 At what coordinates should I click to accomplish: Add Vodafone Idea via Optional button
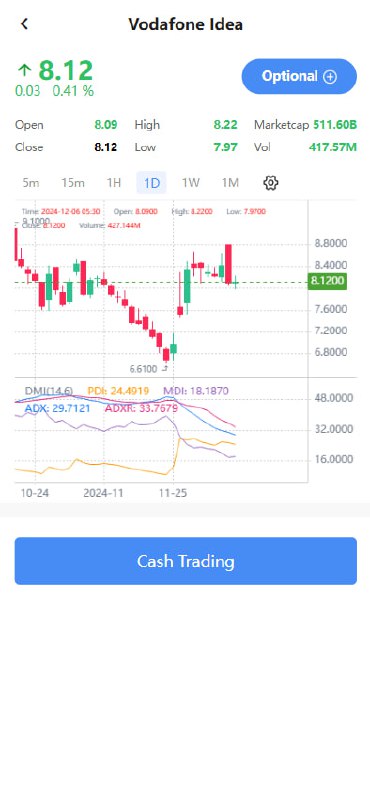click(299, 77)
